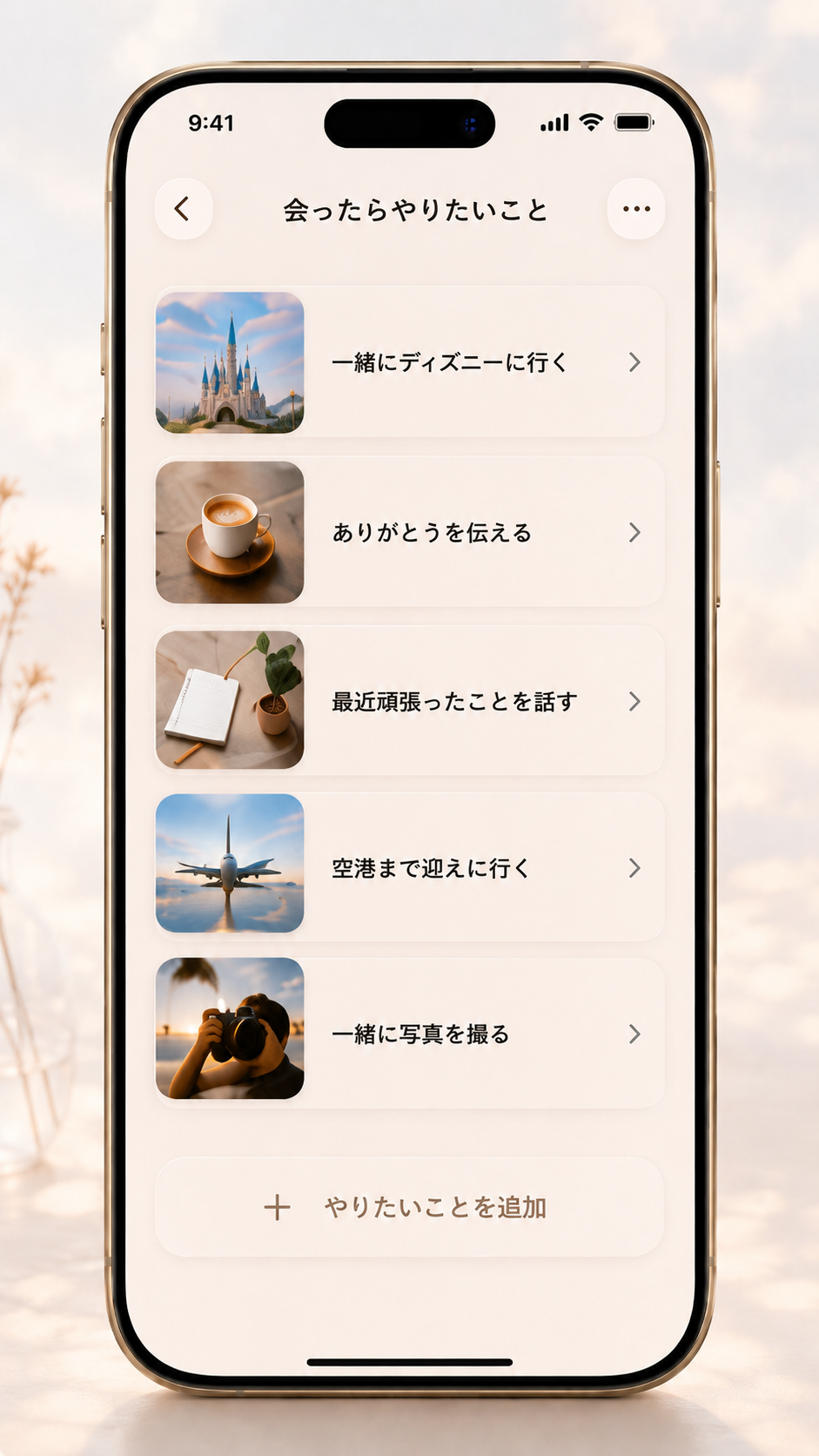Viewport: 819px width, 1456px height.
Task: Open the ありがとうを伝える row
Action: [410, 532]
